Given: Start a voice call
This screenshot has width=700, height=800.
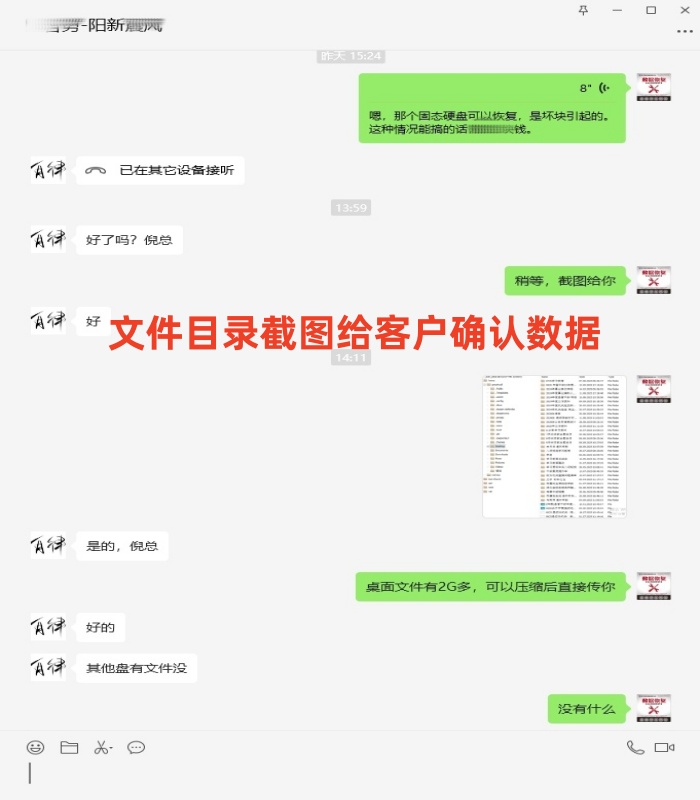Looking at the screenshot, I should click(x=635, y=747).
